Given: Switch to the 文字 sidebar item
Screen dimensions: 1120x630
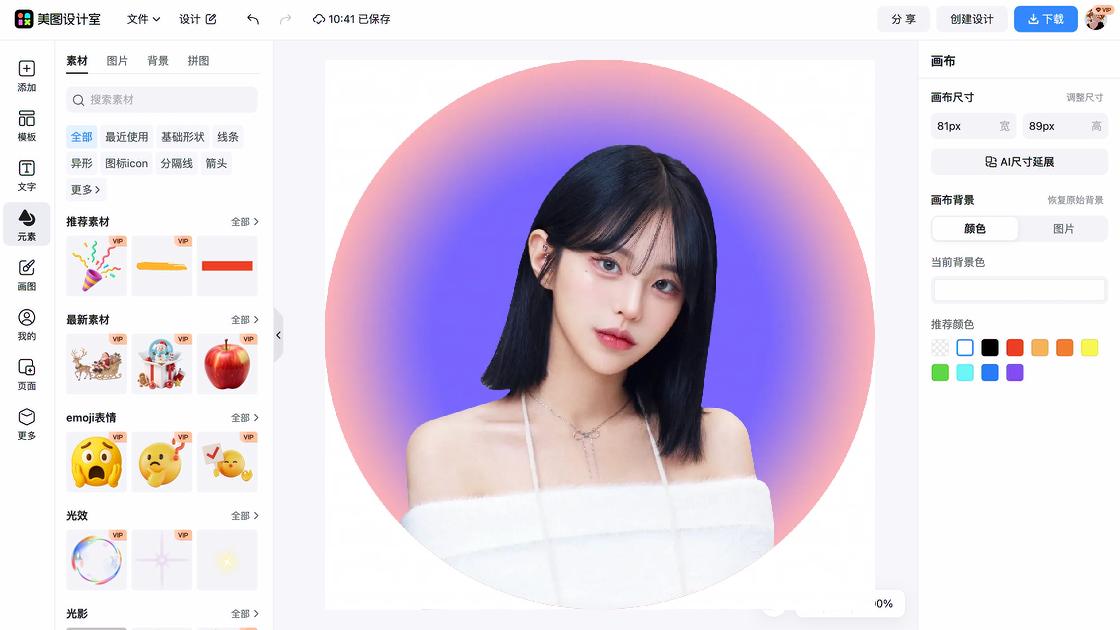Looking at the screenshot, I should [27, 176].
